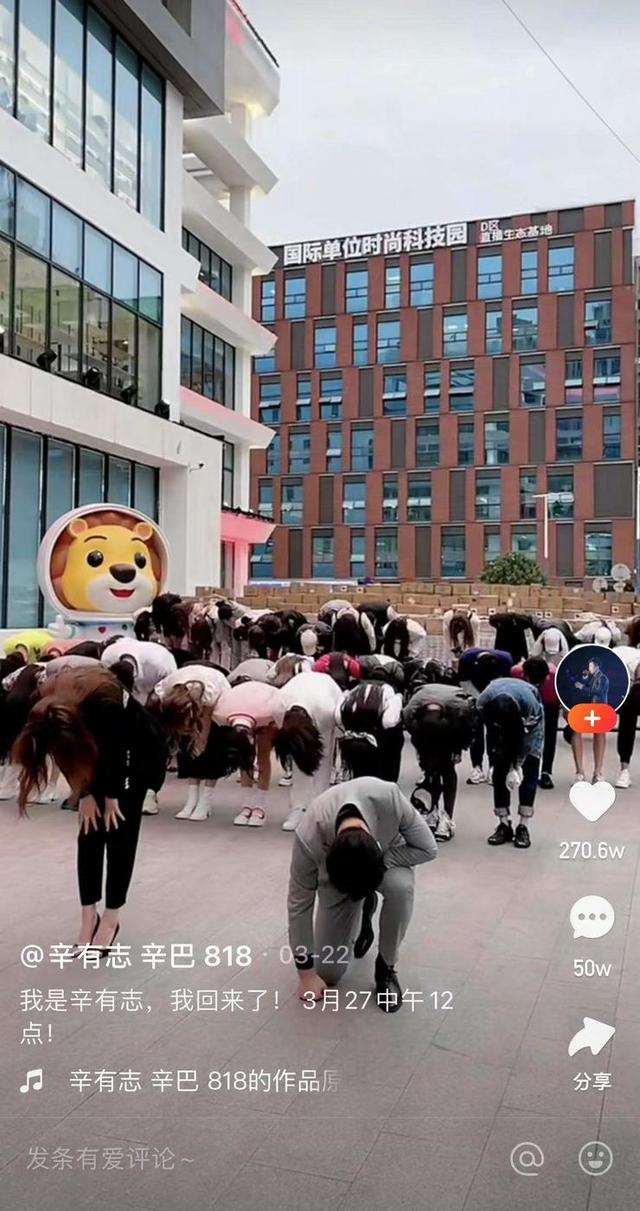Share this video using the 分享 arrow
Screen dimensions: 640x1211
point(592,1039)
